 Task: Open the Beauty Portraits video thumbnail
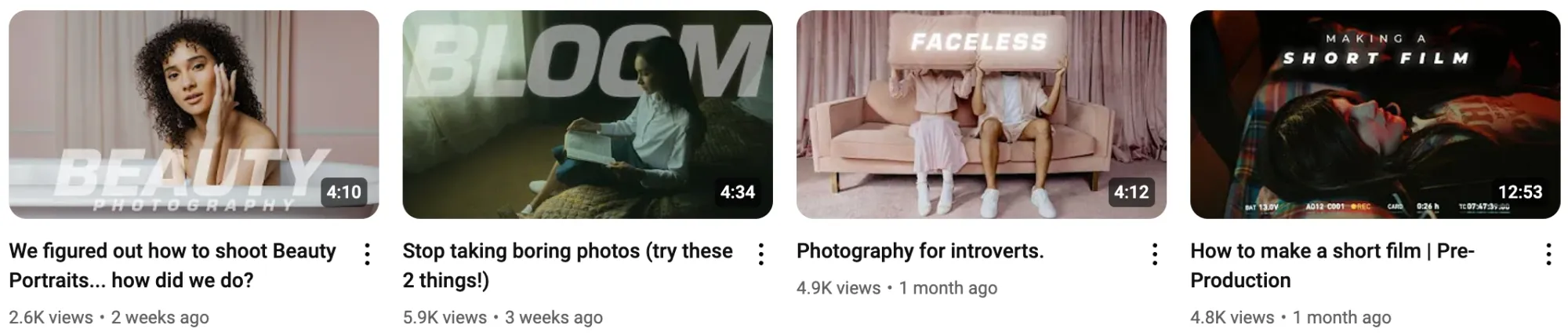point(194,114)
